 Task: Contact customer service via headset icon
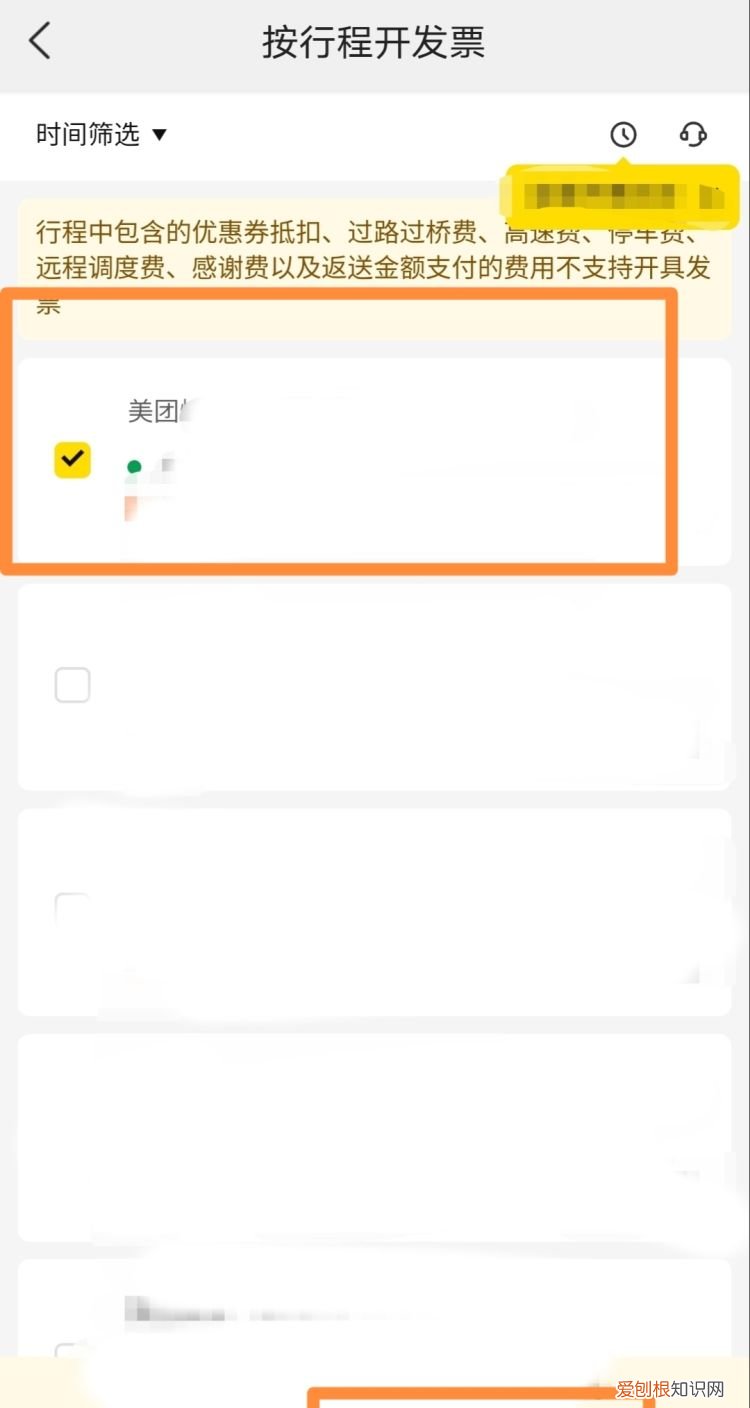695,134
